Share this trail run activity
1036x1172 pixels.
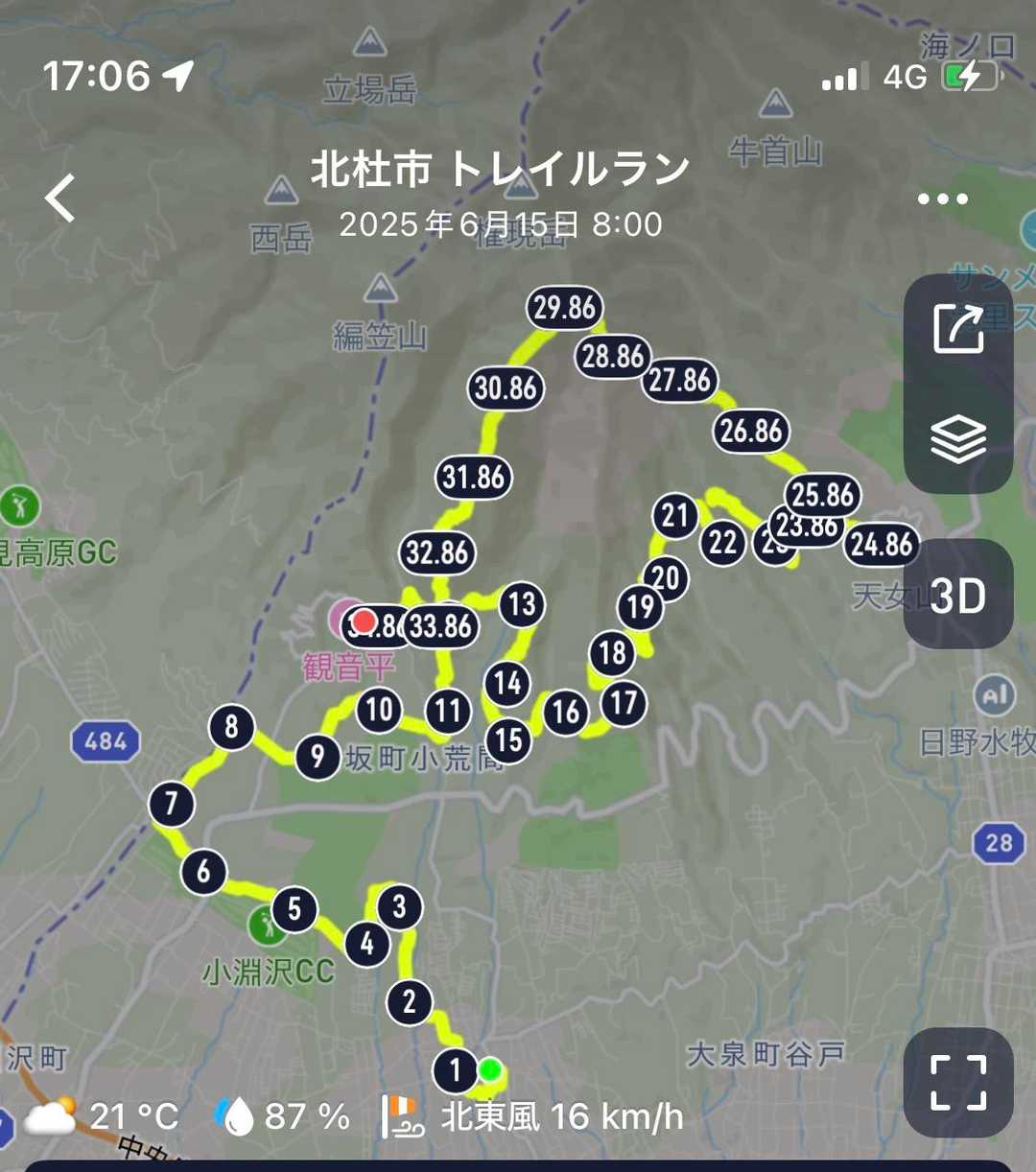tap(958, 329)
